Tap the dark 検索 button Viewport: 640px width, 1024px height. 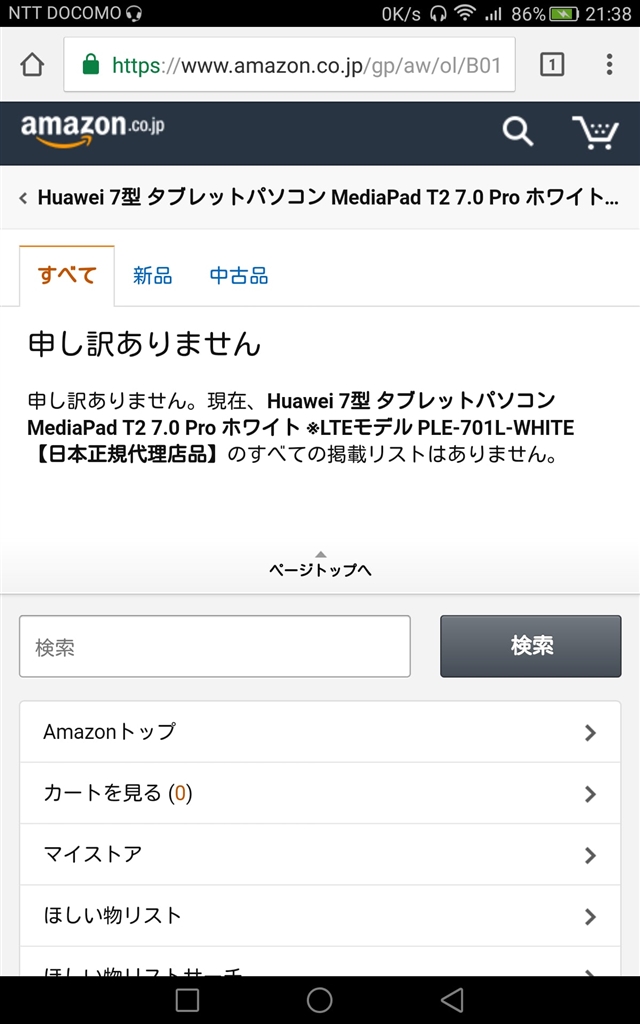[531, 647]
